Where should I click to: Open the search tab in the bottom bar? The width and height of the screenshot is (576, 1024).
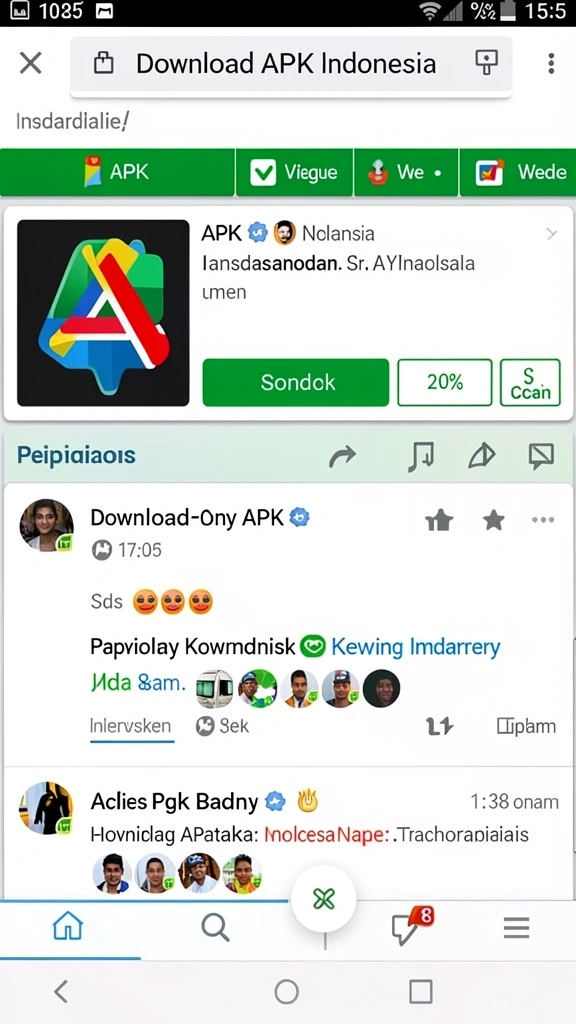click(x=215, y=927)
